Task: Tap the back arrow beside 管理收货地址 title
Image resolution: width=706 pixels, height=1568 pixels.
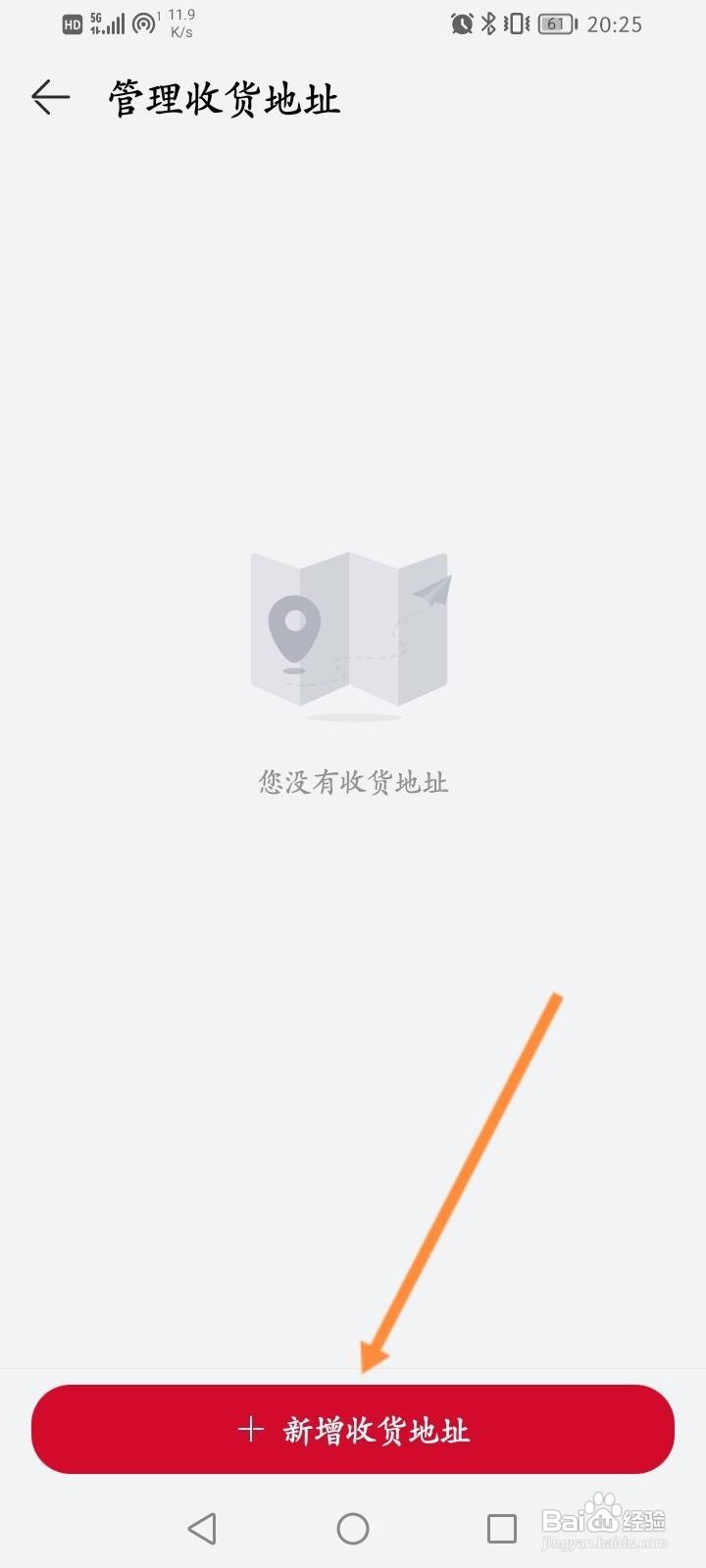Action: tap(48, 97)
